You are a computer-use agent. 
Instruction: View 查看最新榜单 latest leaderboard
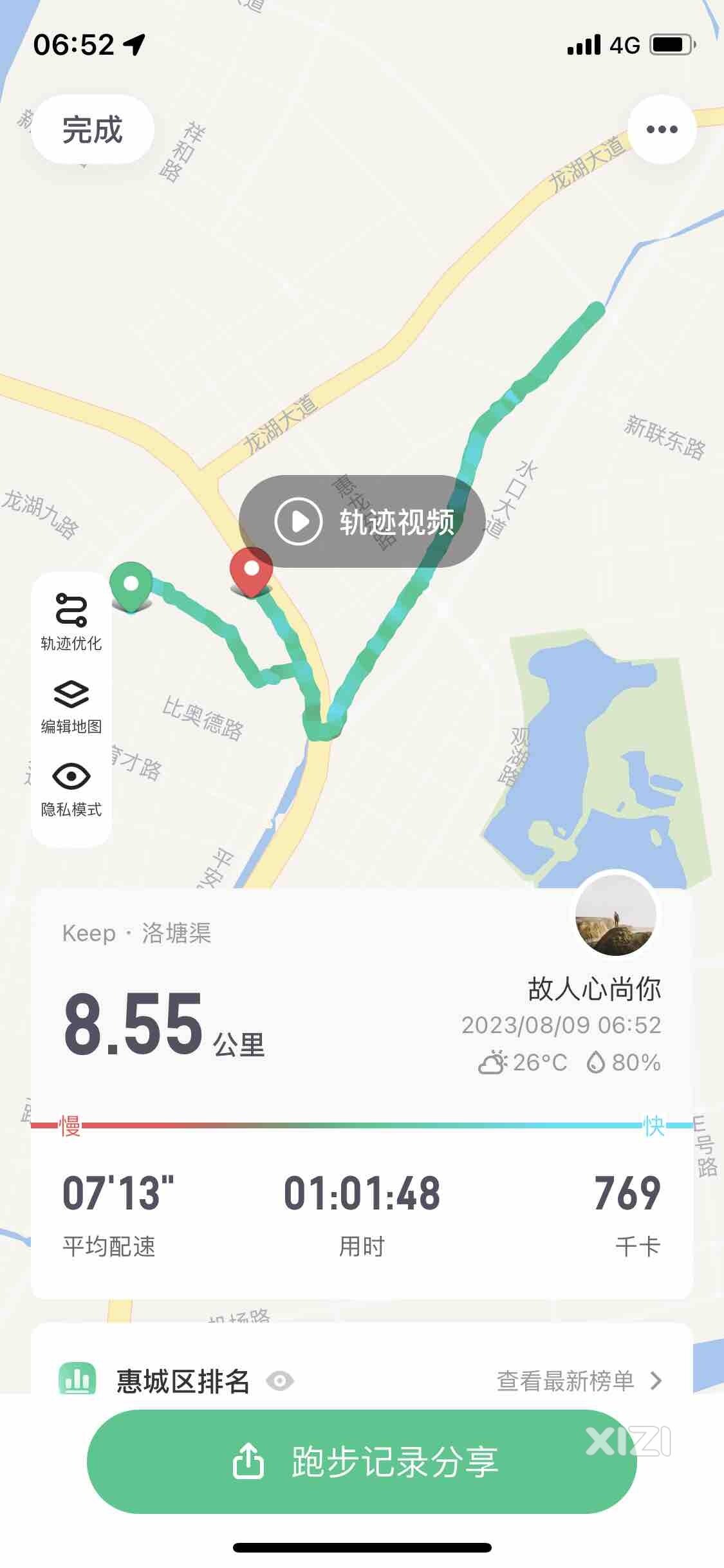(578, 1381)
